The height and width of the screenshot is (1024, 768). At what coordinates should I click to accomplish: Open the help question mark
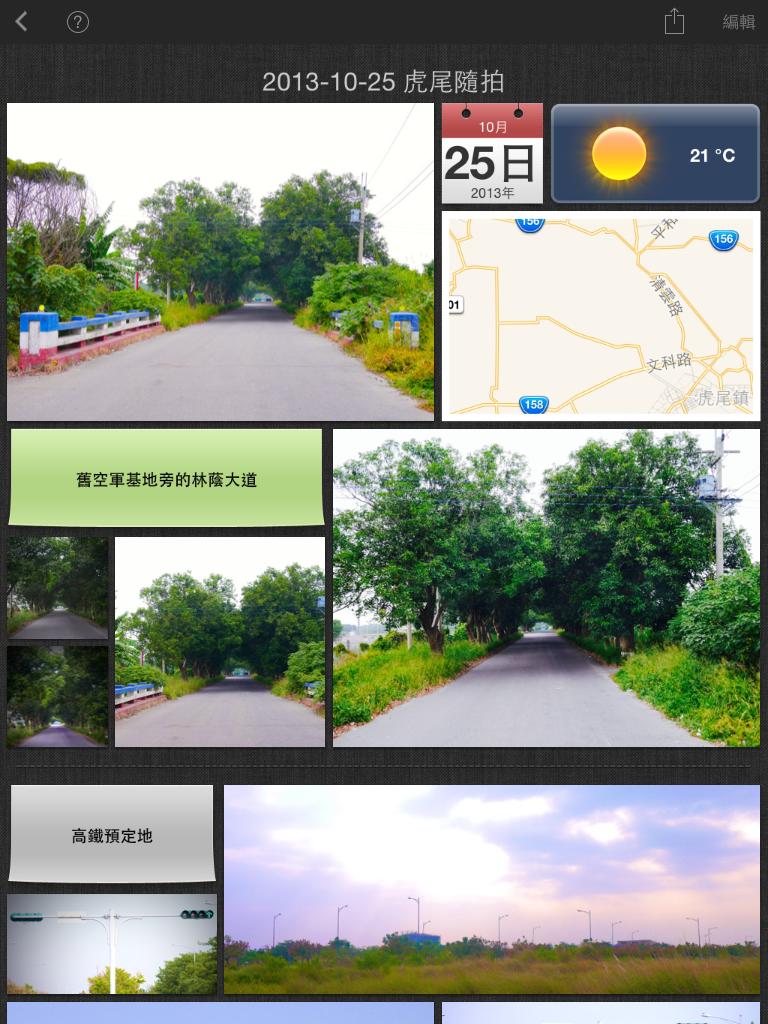click(78, 22)
